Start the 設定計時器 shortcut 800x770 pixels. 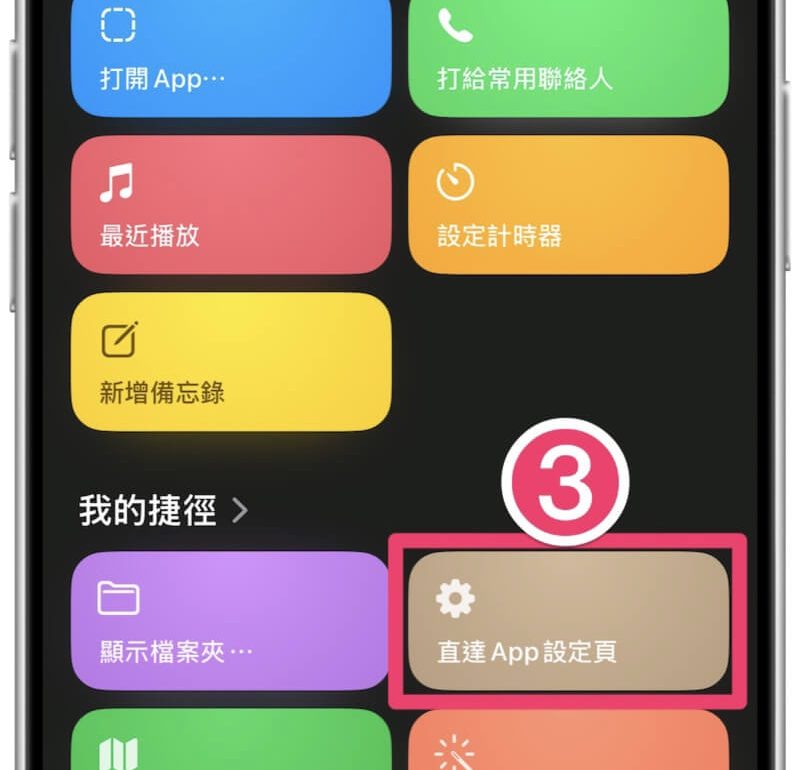568,205
